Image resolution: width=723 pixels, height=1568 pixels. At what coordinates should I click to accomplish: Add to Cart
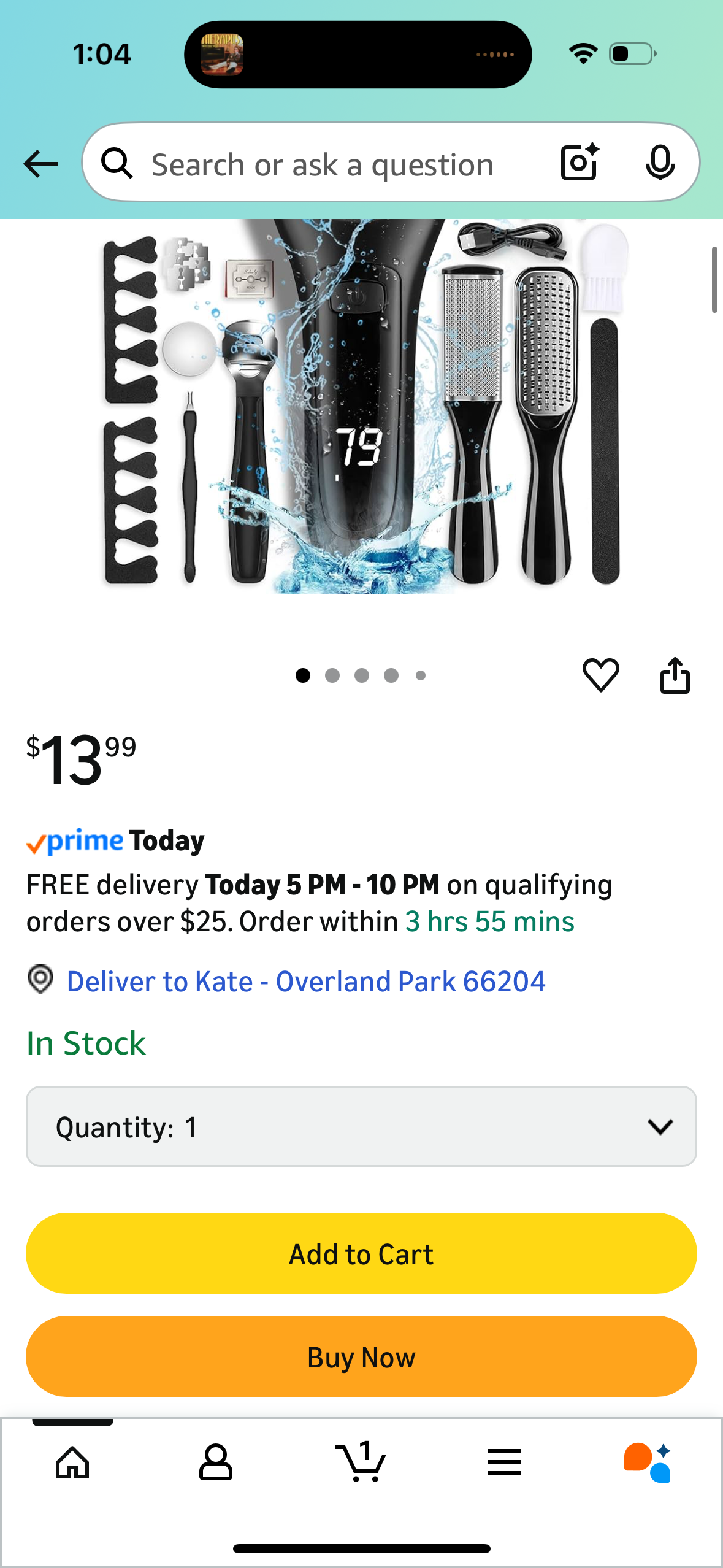coord(361,1253)
